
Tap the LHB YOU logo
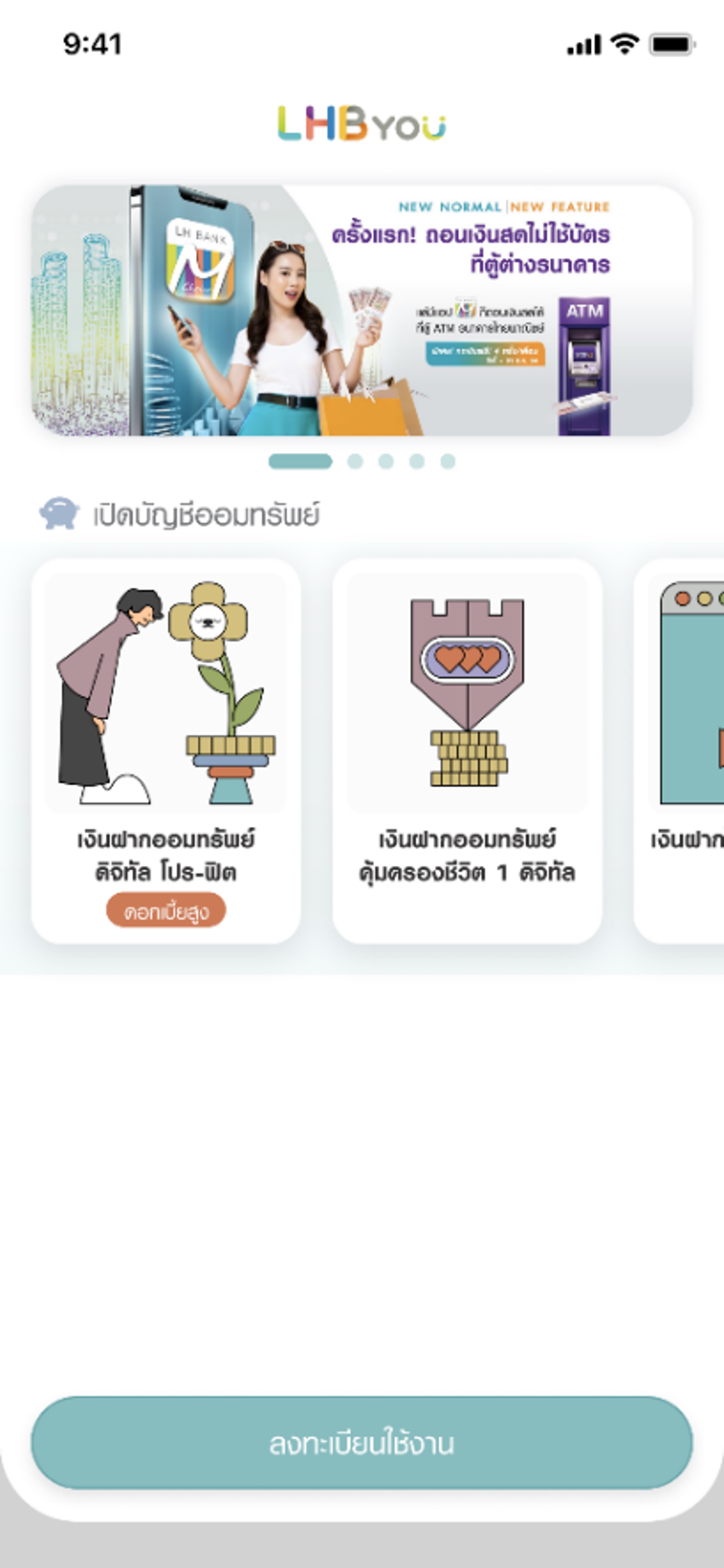(361, 125)
